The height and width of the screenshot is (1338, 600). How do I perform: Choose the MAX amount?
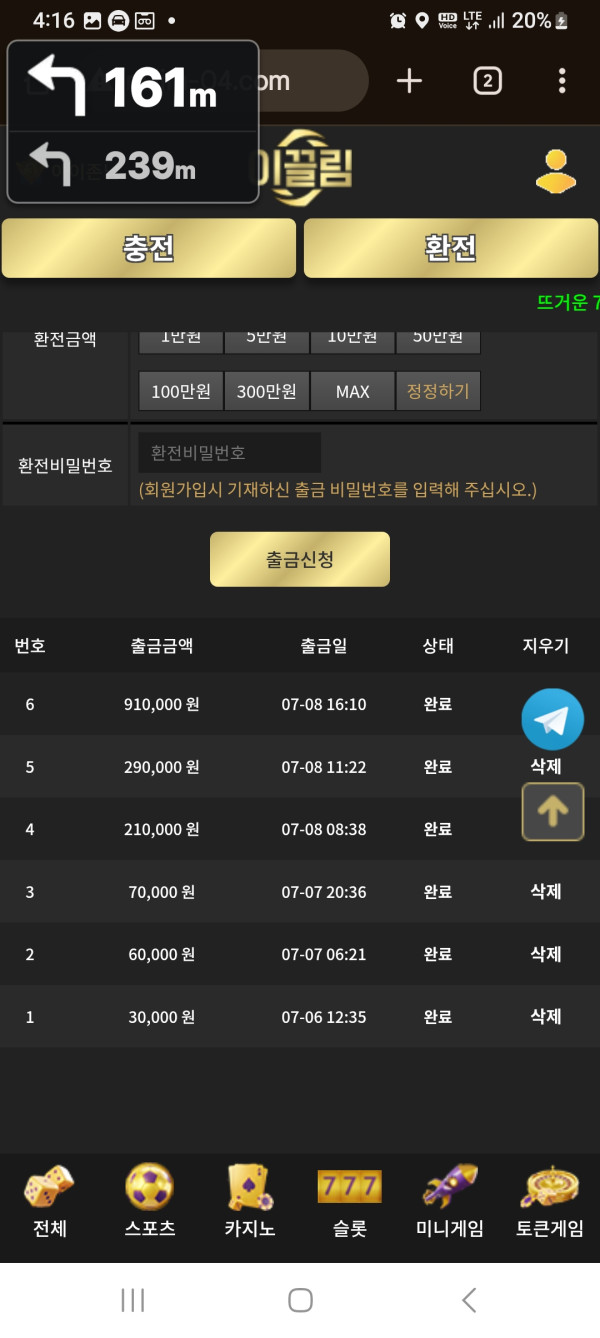click(352, 392)
